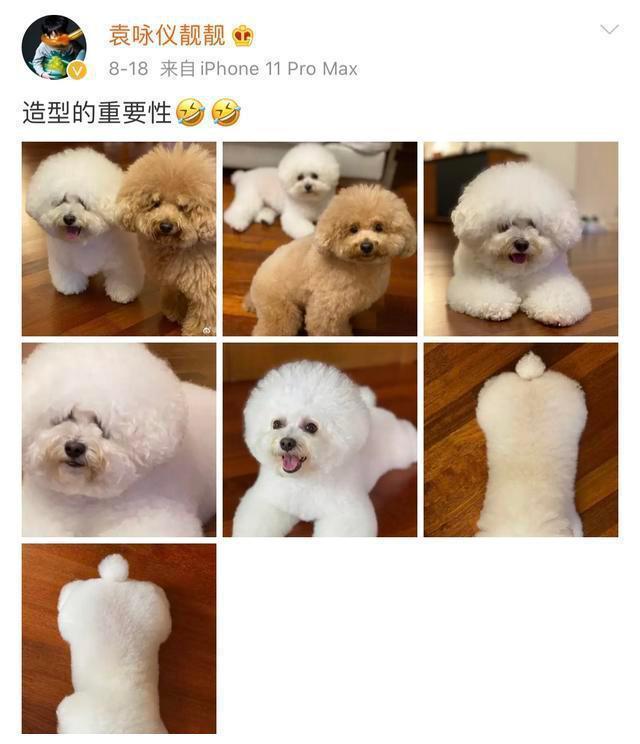Open fifth photo of white dog tongue out
Viewport: 640px width, 744px height.
click(320, 440)
